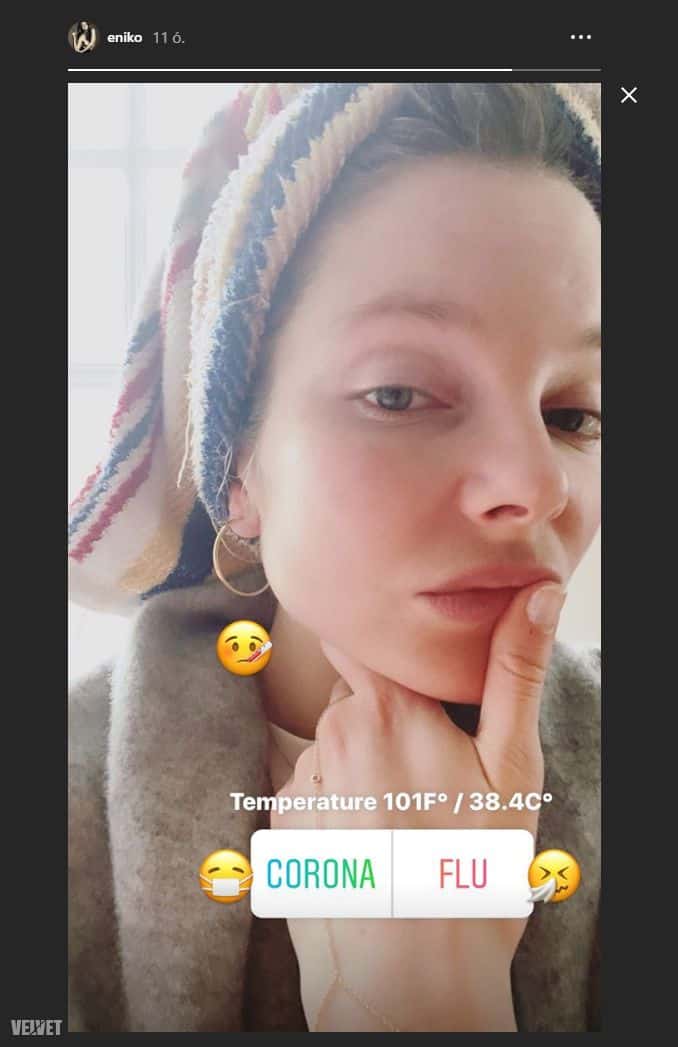Vote CORONA in the poll
Image resolution: width=678 pixels, height=1047 pixels.
[x=321, y=874]
